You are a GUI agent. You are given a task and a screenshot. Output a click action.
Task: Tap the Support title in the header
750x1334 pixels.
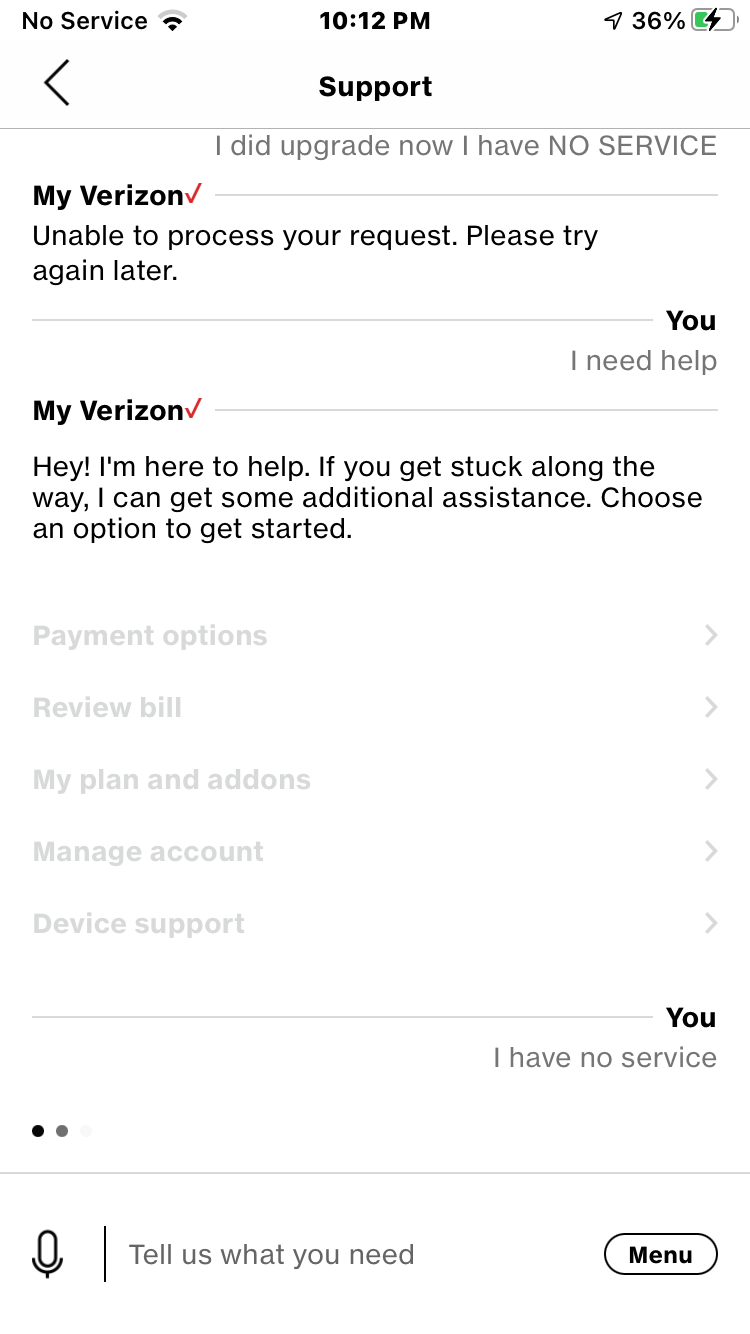[375, 86]
